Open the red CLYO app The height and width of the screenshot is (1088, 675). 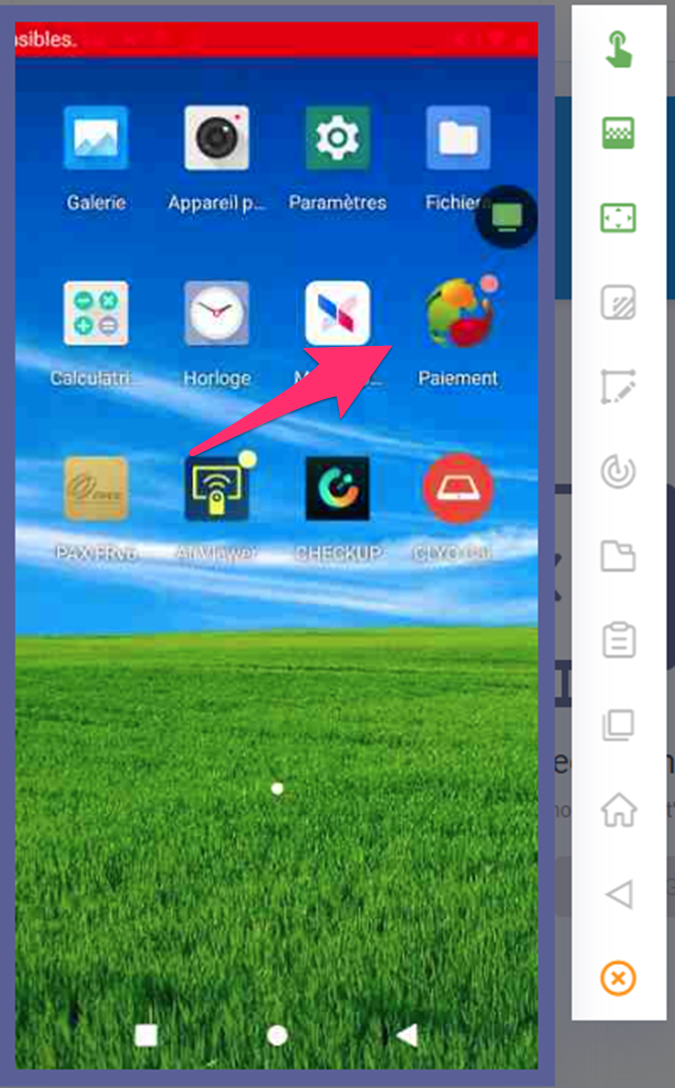coord(457,489)
